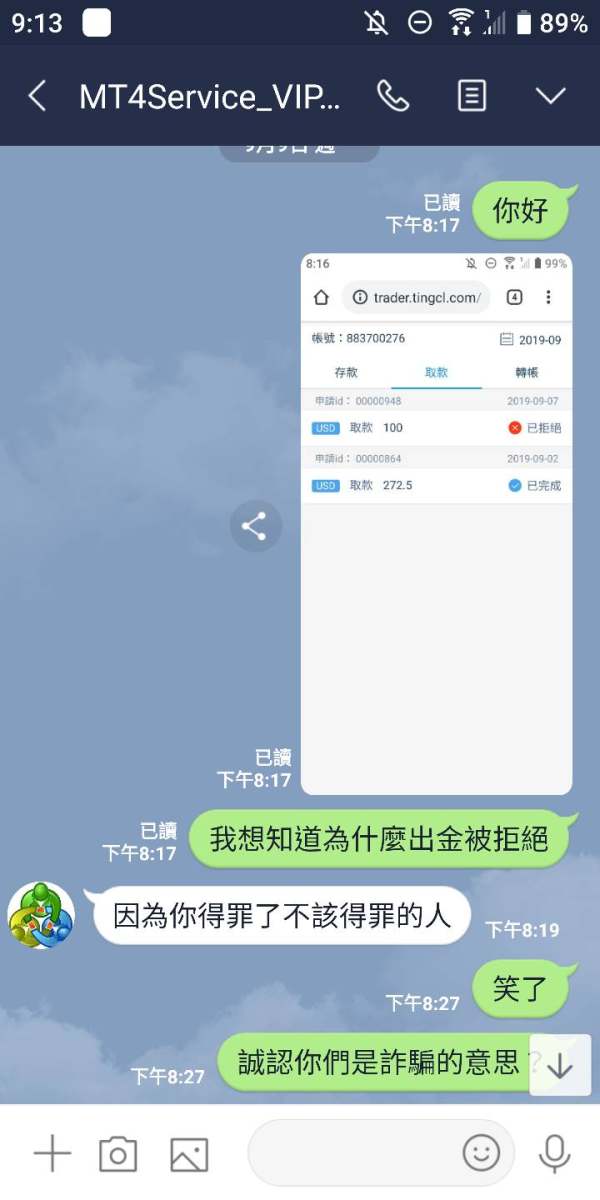600x1200 pixels.
Task: Go back from the MT4Service_VIP chat
Action: 37,96
